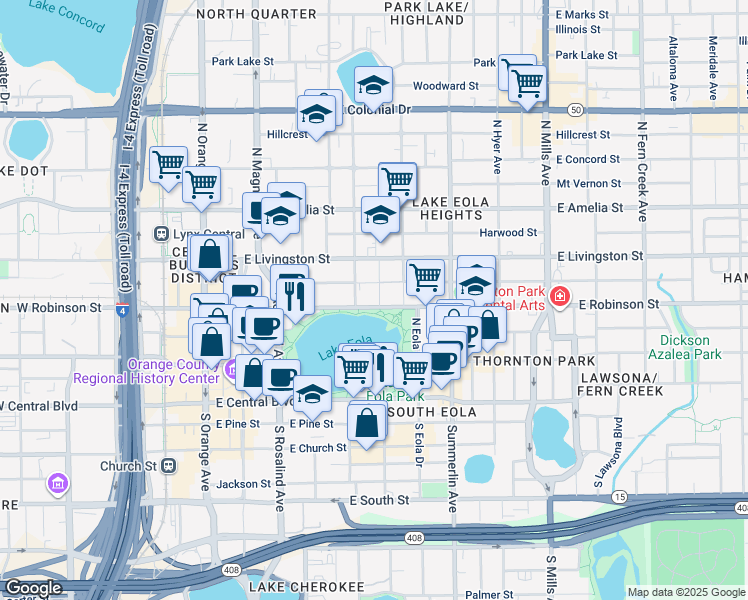748x600 pixels.
Task: Open the shopping bag marker near Thornton Park
Action: click(x=488, y=325)
